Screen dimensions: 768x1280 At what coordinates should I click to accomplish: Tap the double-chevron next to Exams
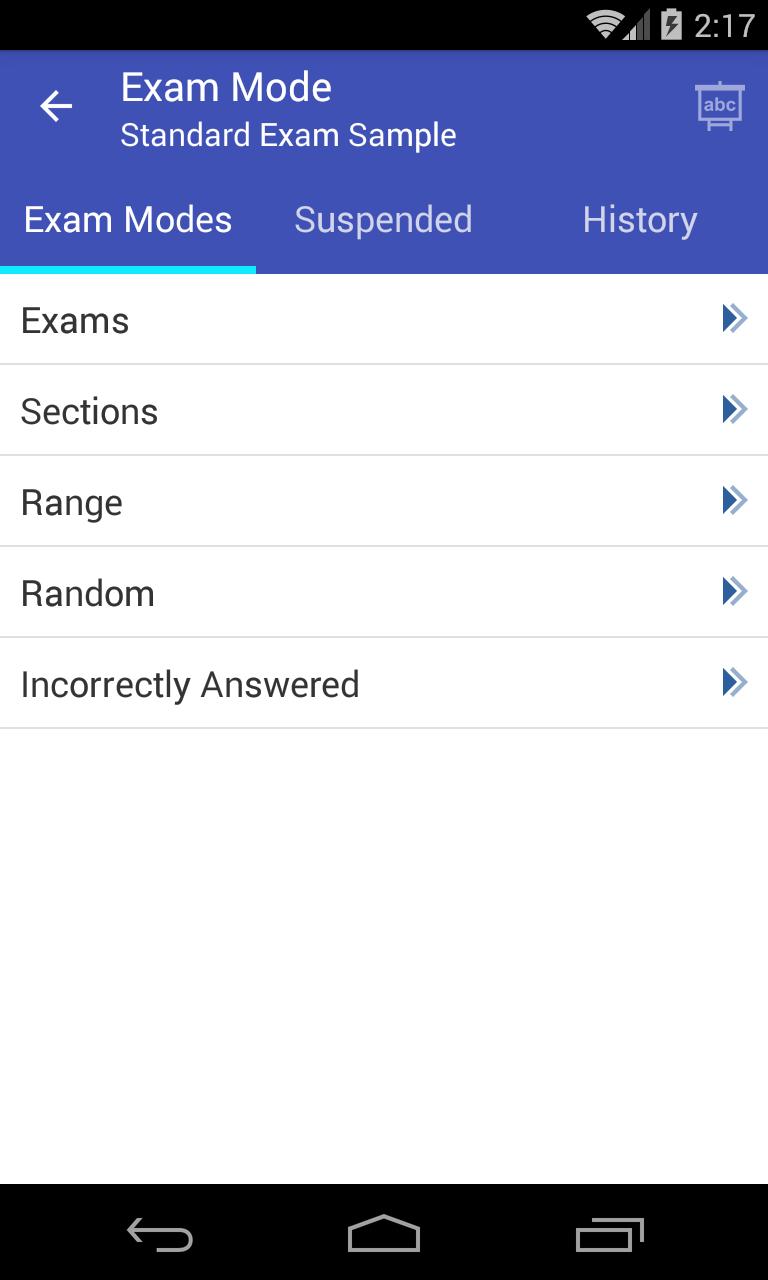tap(734, 318)
